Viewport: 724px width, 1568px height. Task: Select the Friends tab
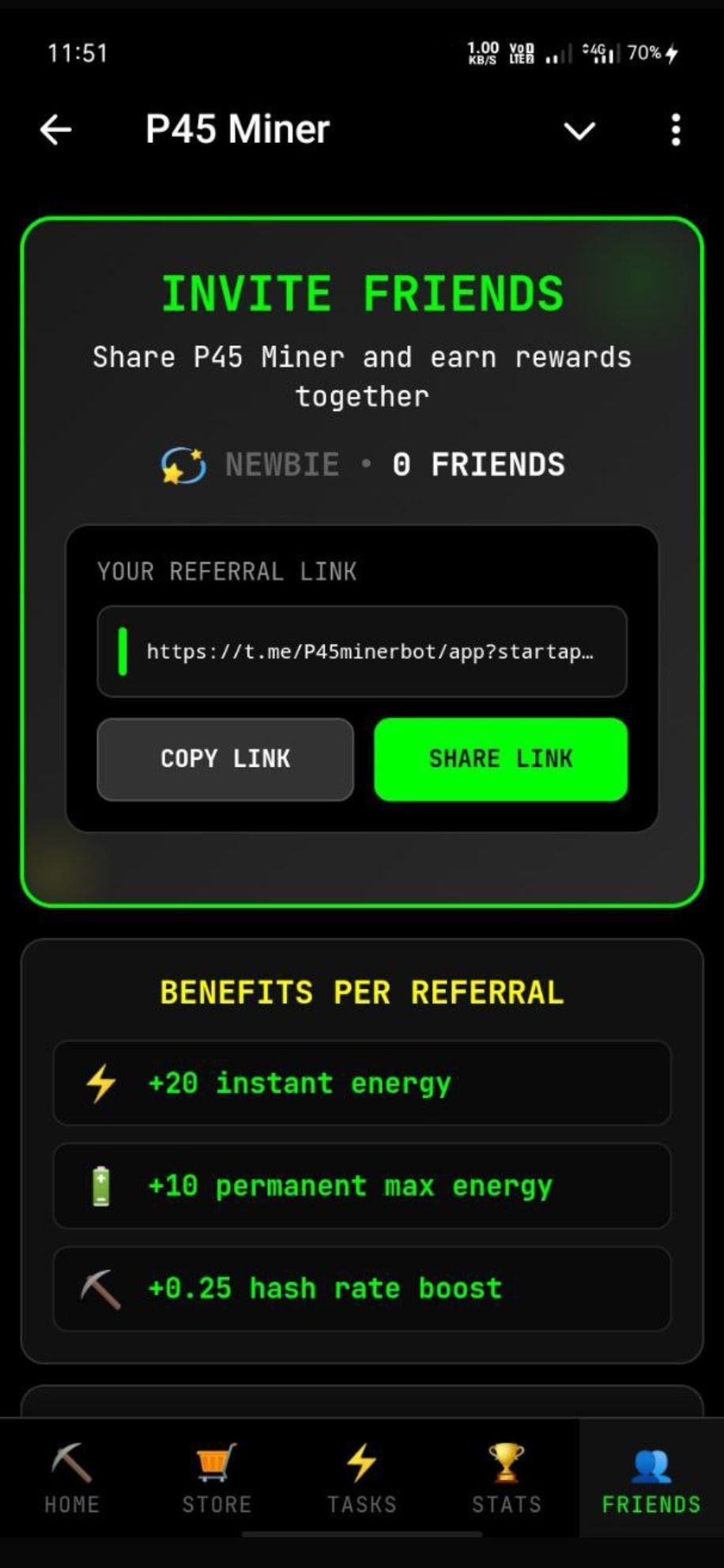click(x=651, y=1478)
